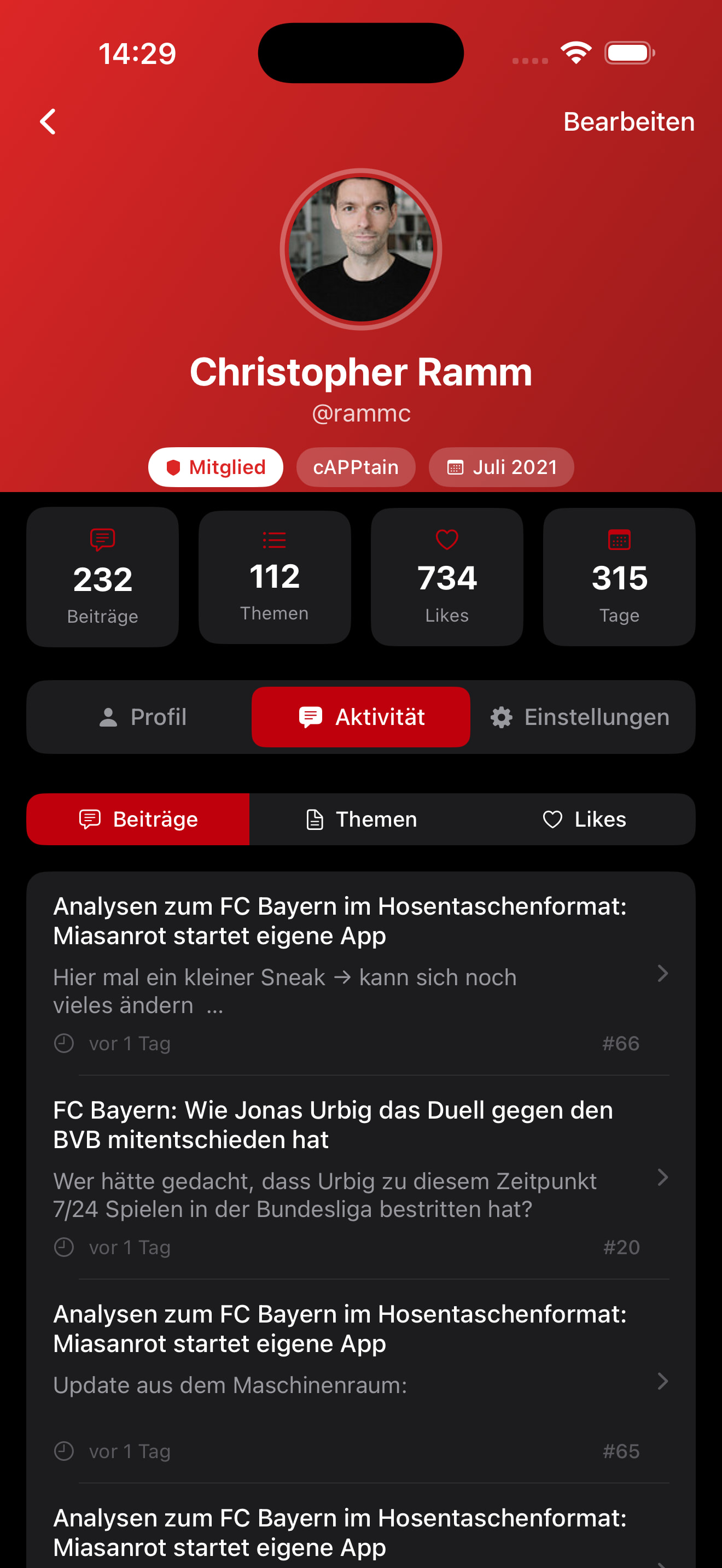
Task: Go back using the back arrow
Action: click(x=48, y=122)
